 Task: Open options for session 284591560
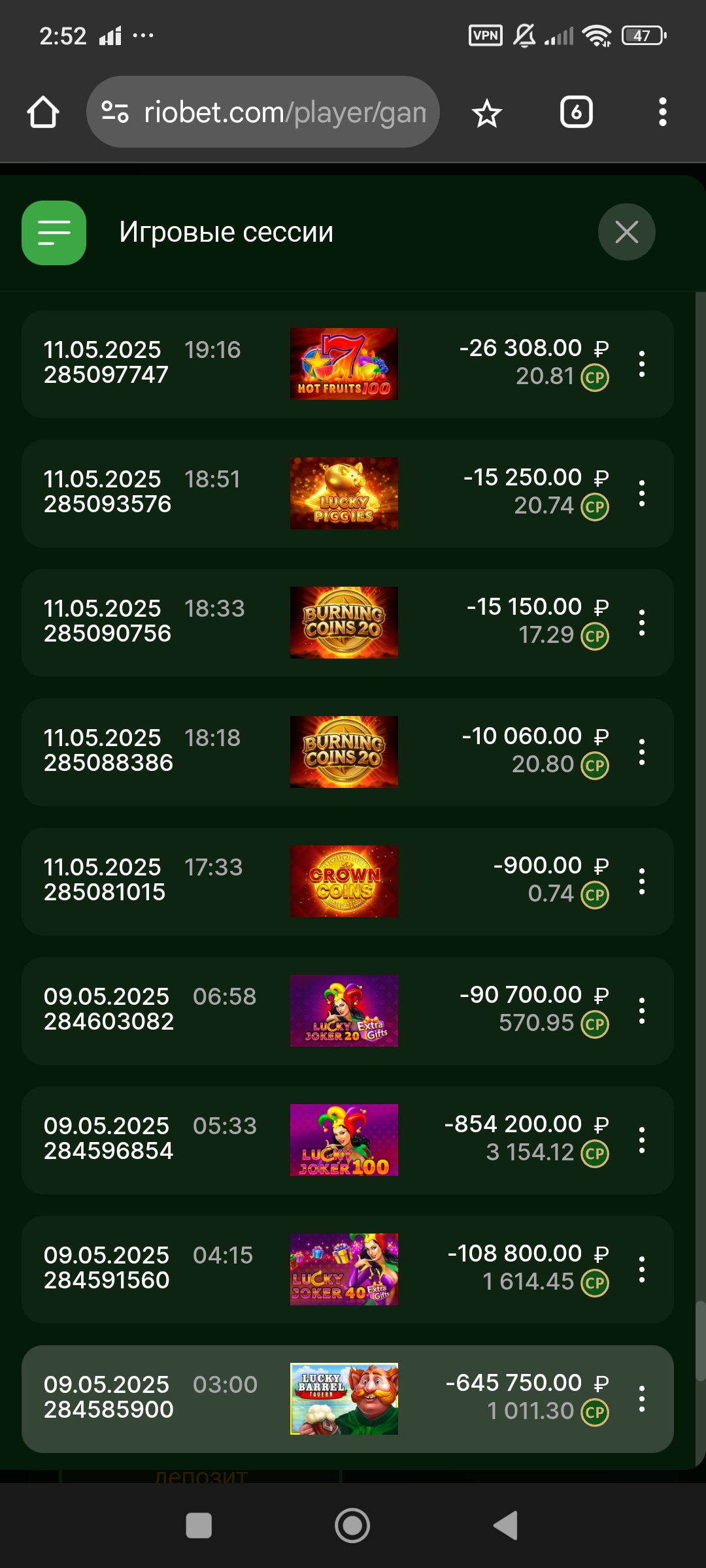642,1269
